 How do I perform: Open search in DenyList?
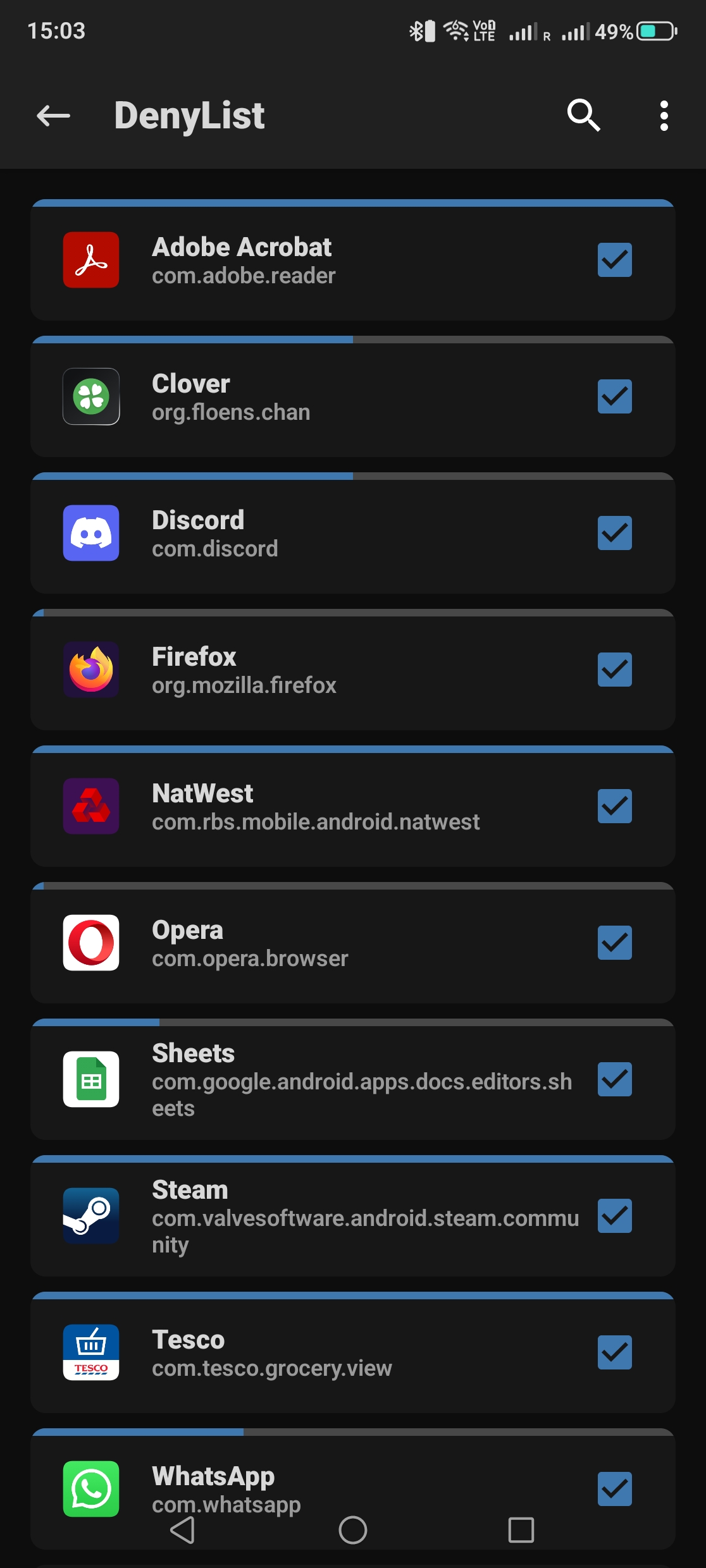[583, 116]
